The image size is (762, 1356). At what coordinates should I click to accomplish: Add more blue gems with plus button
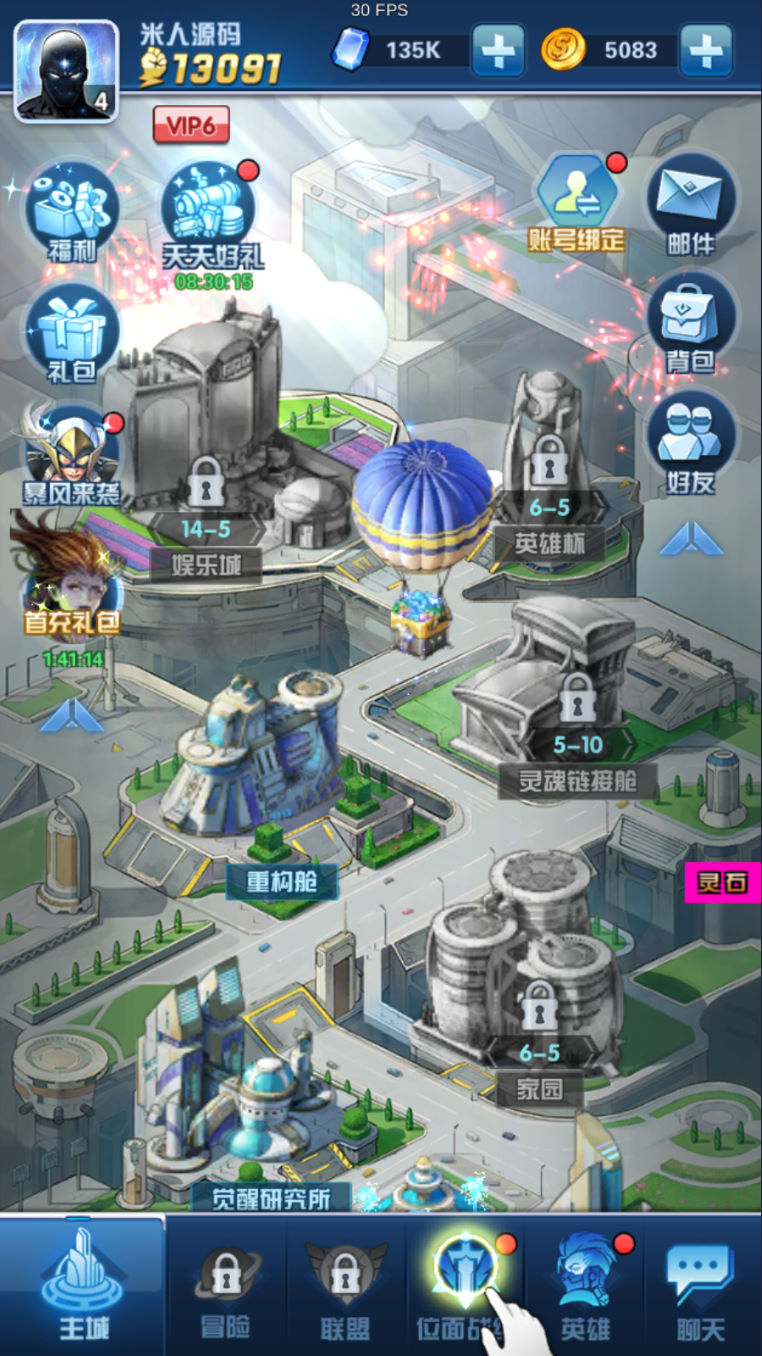tap(498, 50)
